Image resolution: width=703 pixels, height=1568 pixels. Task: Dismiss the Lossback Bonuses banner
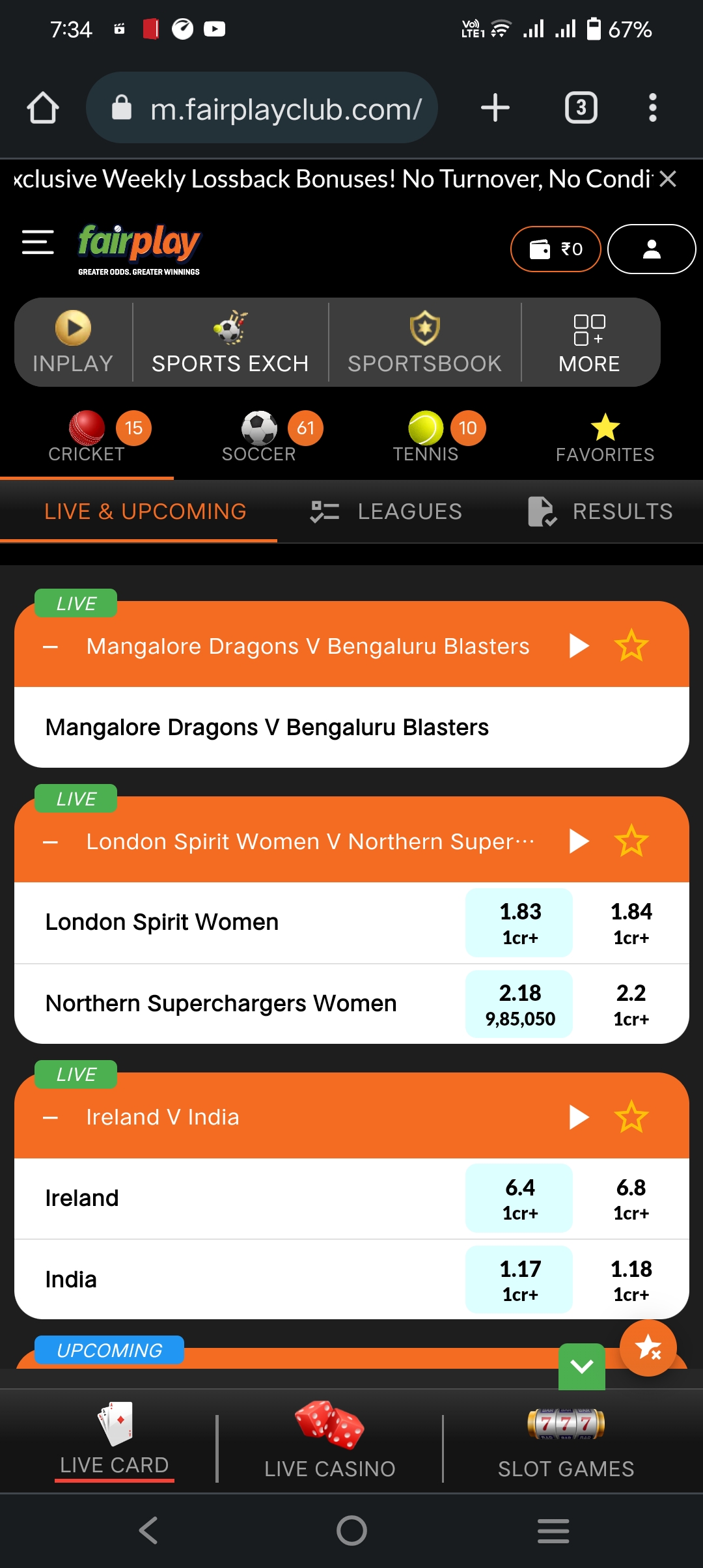[668, 179]
